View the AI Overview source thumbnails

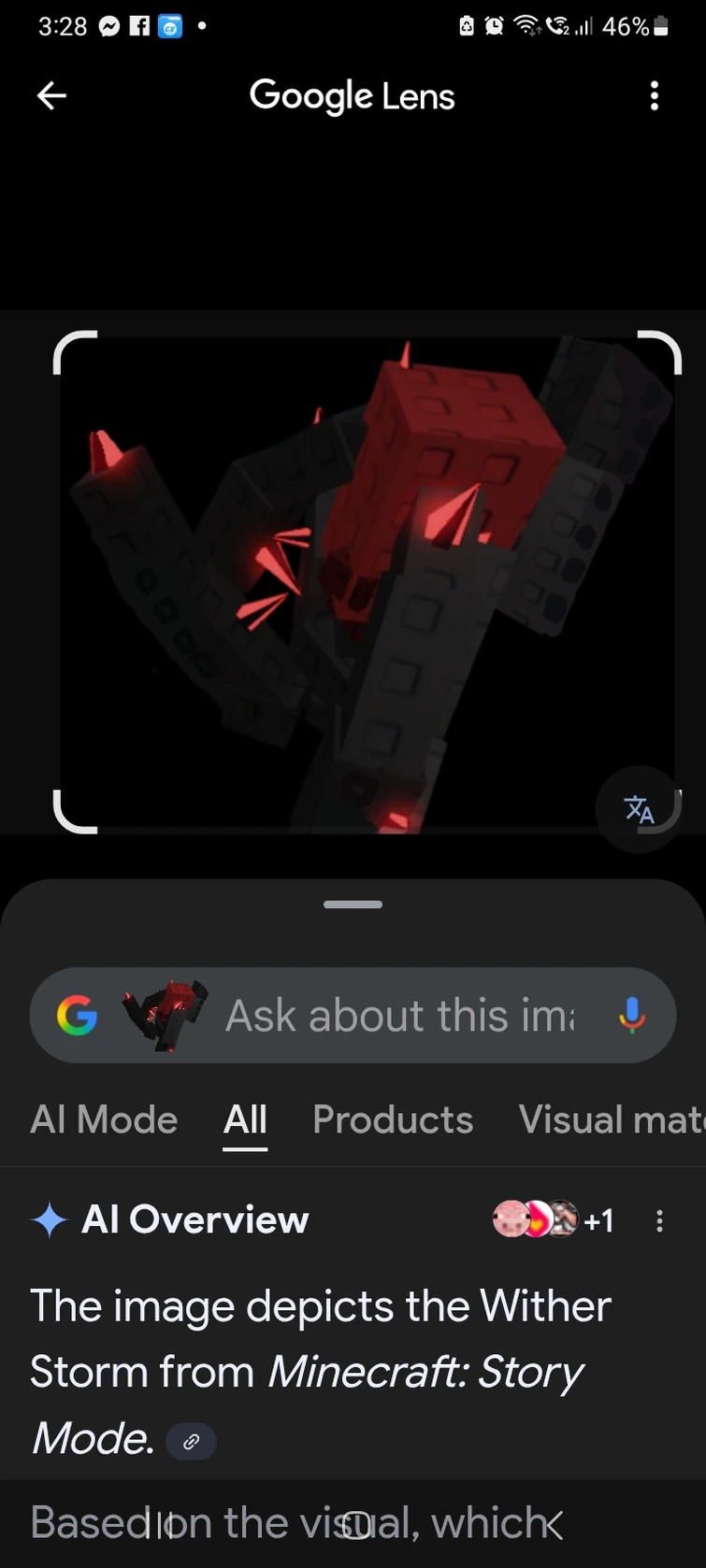click(x=553, y=1219)
